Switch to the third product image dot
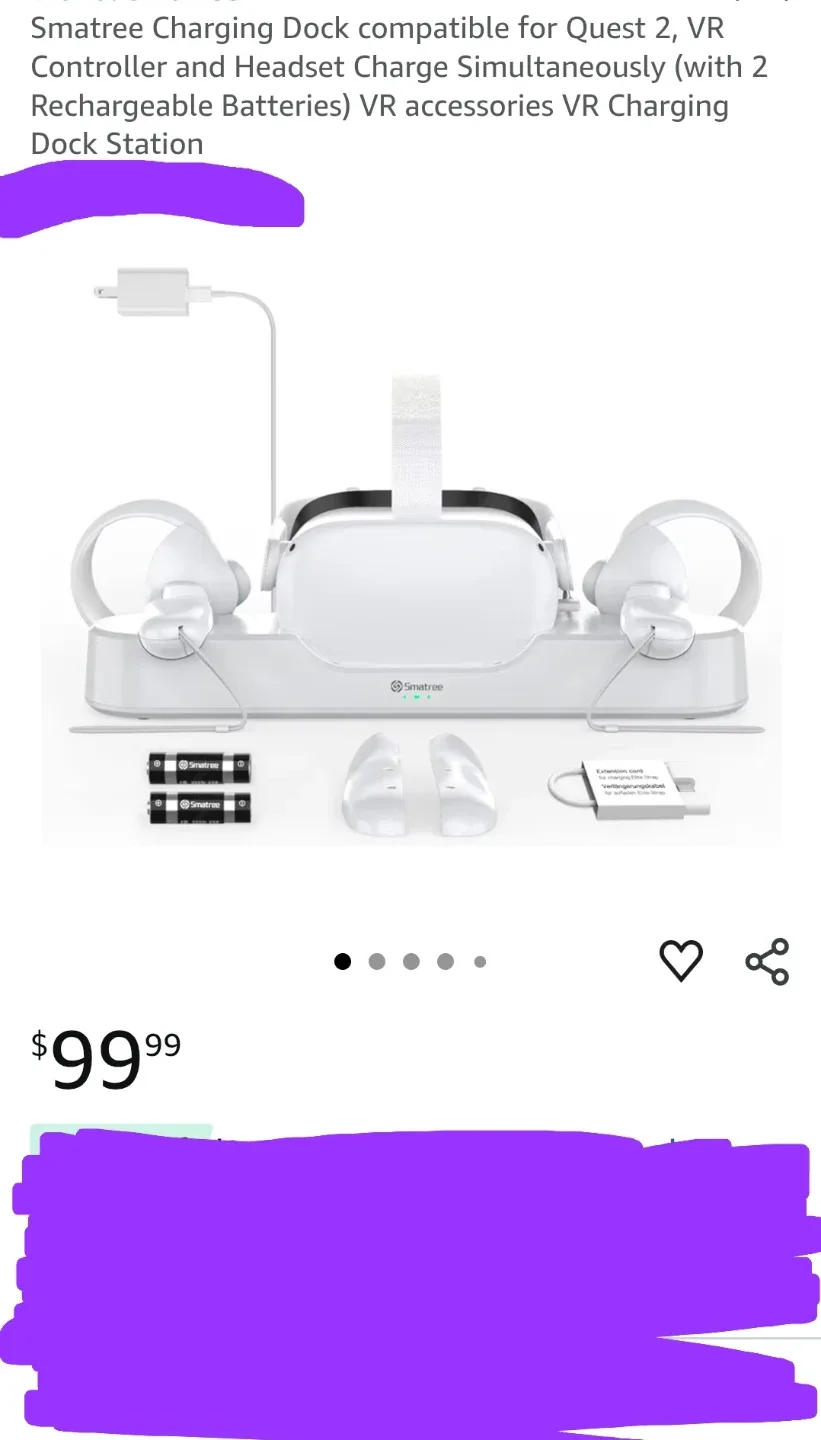 coord(411,961)
